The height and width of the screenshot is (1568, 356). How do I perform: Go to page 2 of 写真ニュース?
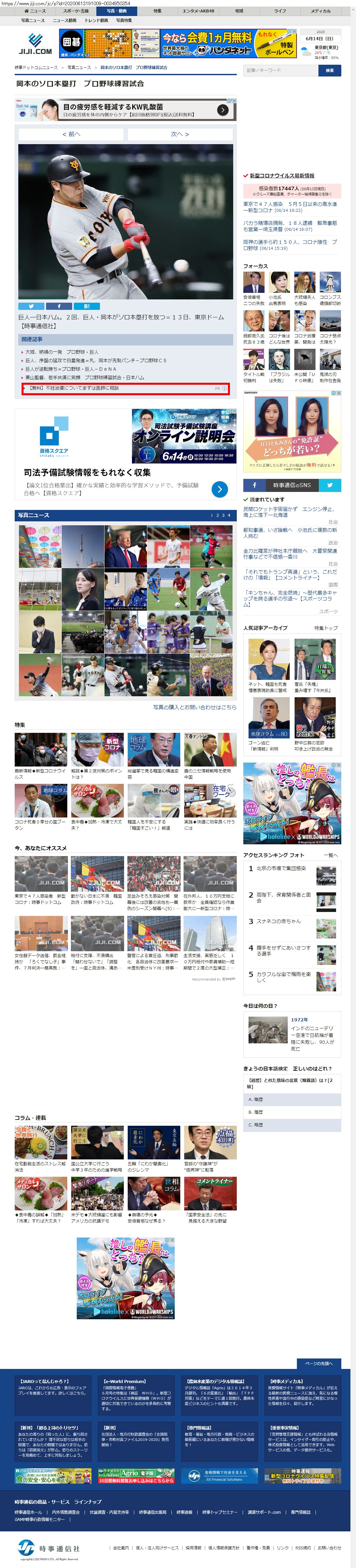217,515
